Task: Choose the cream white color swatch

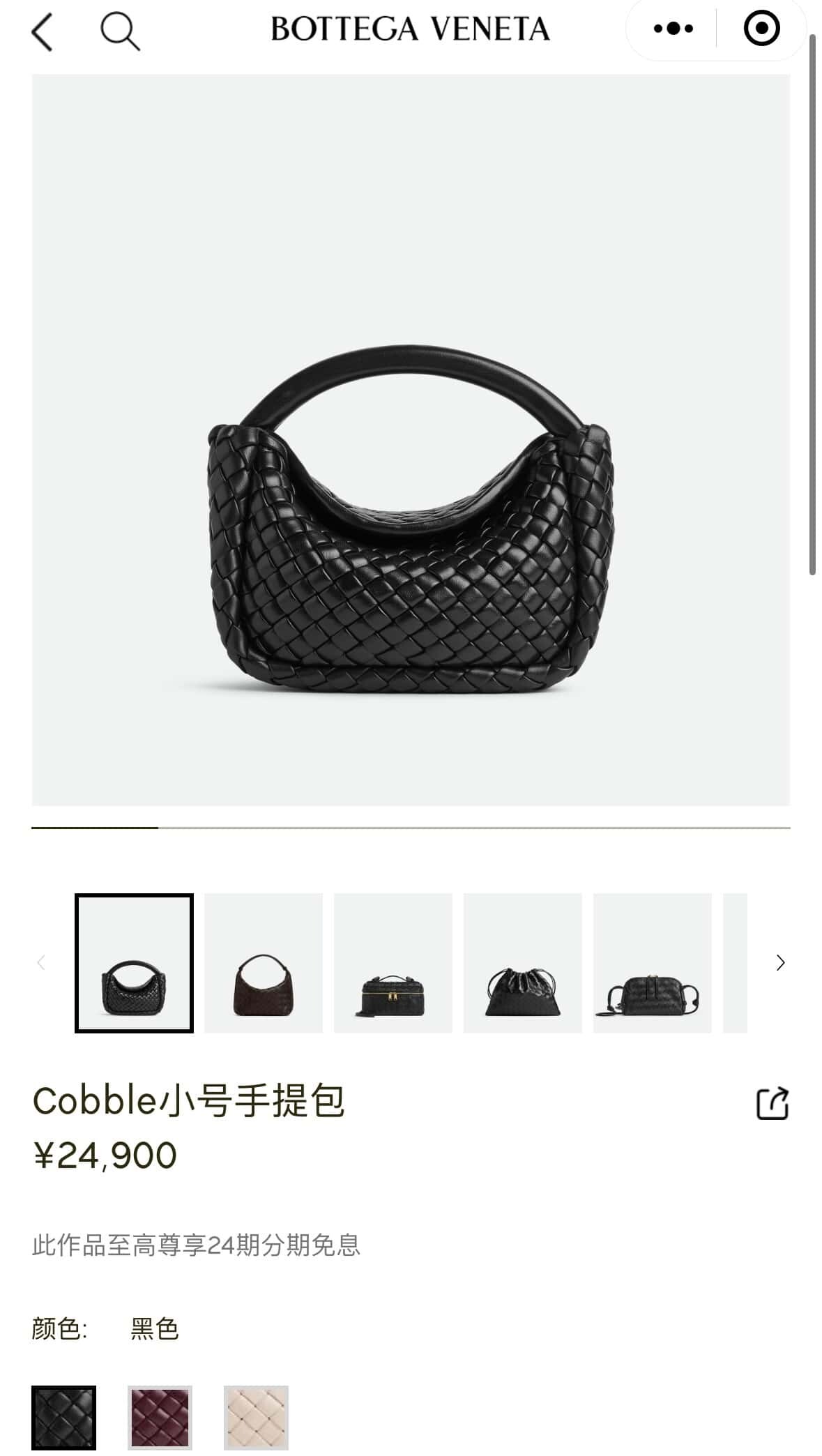Action: (256, 1418)
